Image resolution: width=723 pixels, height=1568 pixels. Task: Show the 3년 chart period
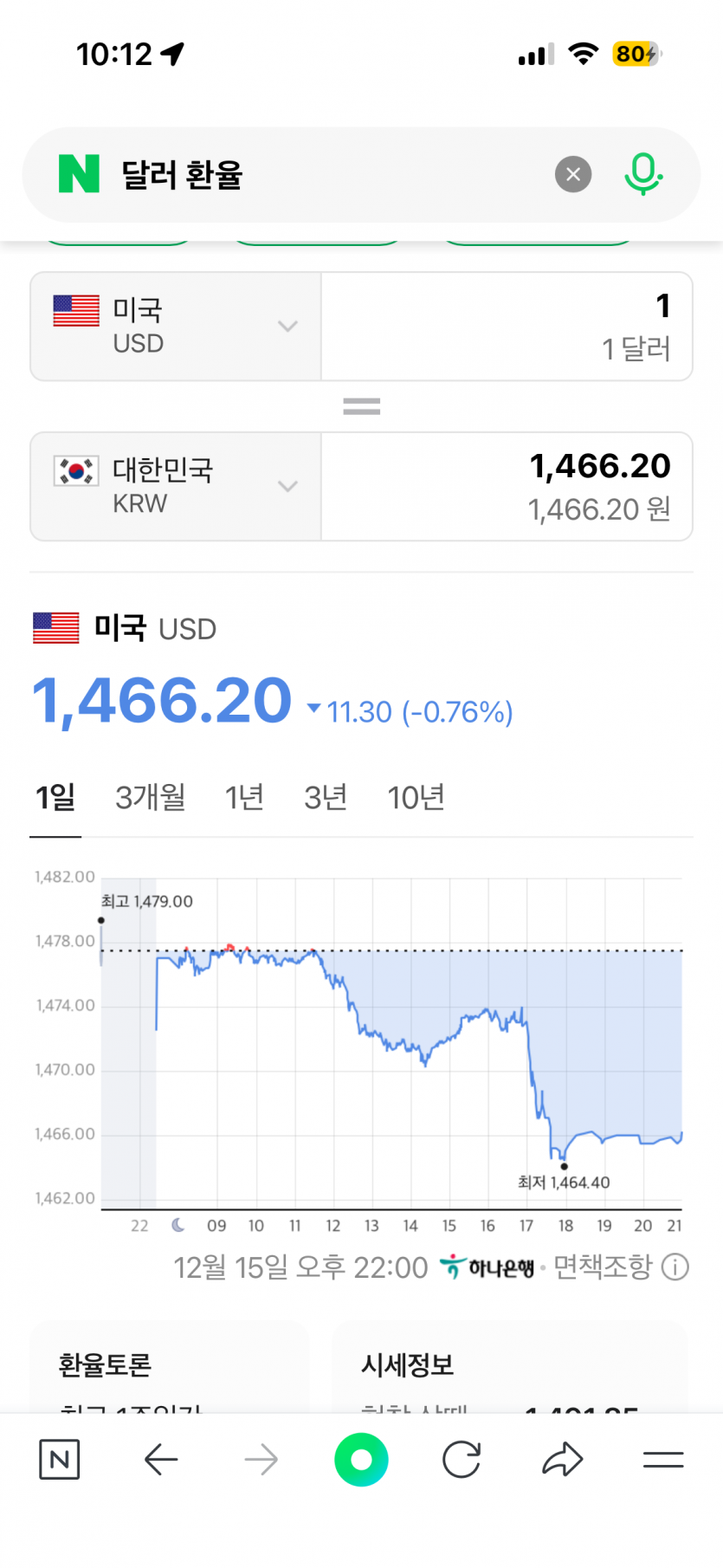point(326,797)
